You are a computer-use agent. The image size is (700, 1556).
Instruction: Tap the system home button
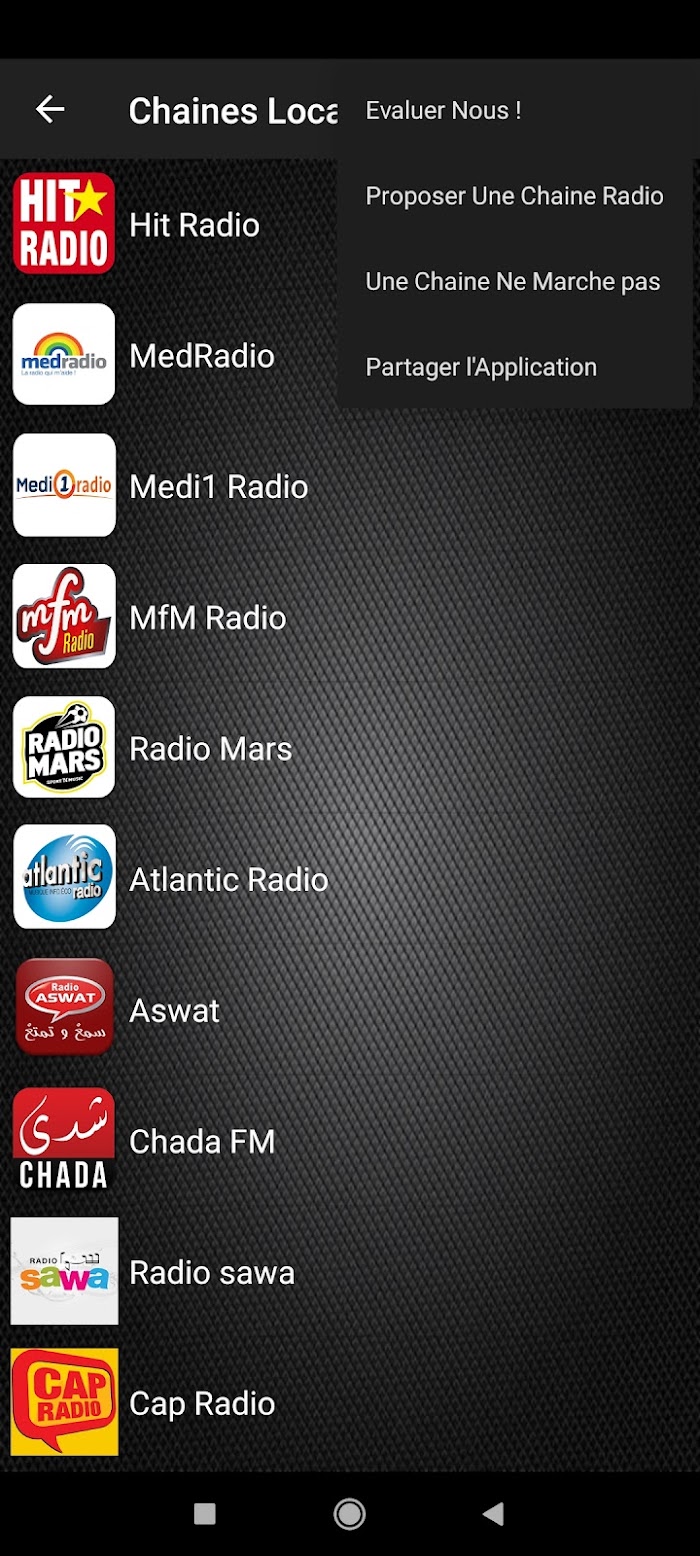(x=349, y=1514)
